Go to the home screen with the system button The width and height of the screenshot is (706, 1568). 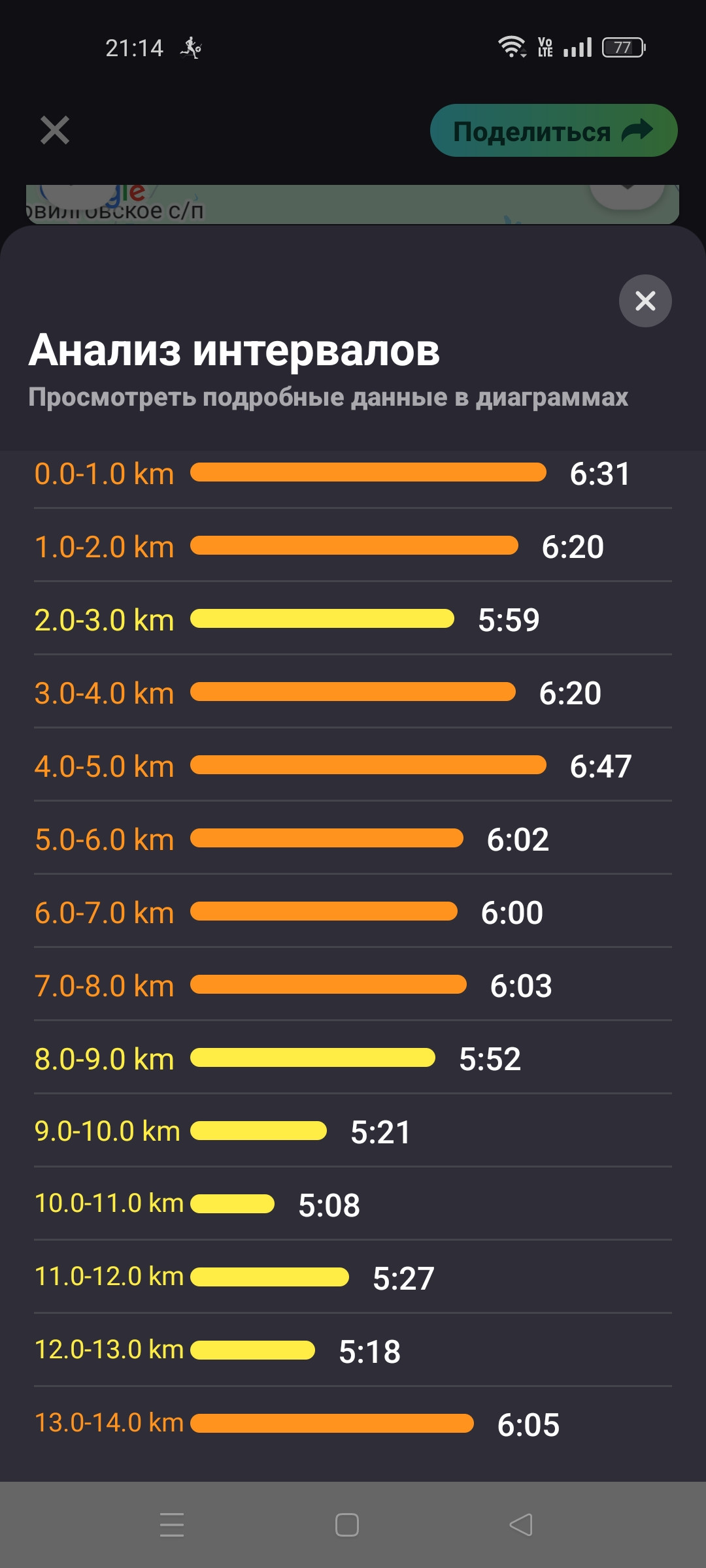click(x=346, y=1525)
